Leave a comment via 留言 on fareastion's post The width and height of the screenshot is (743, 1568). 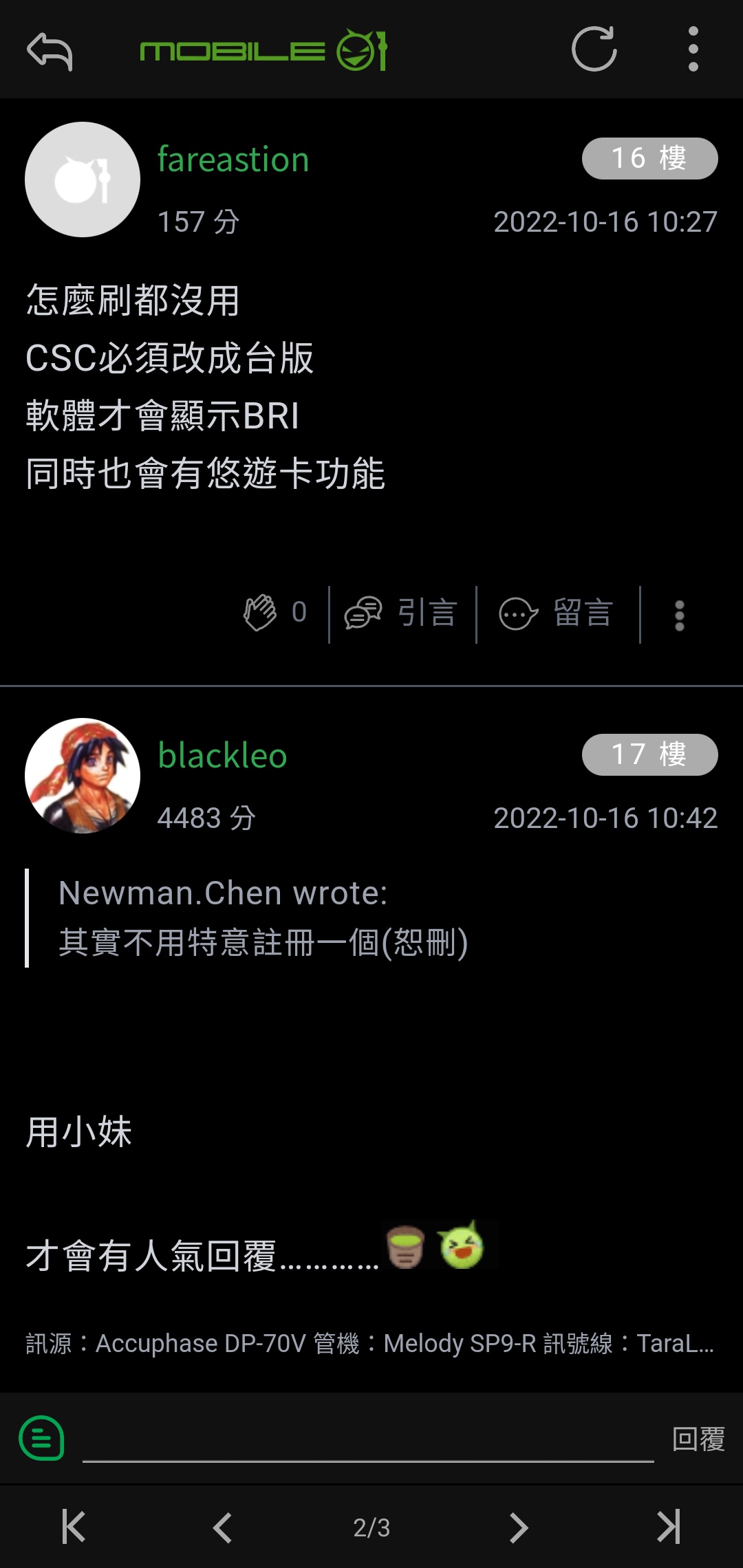tap(556, 613)
